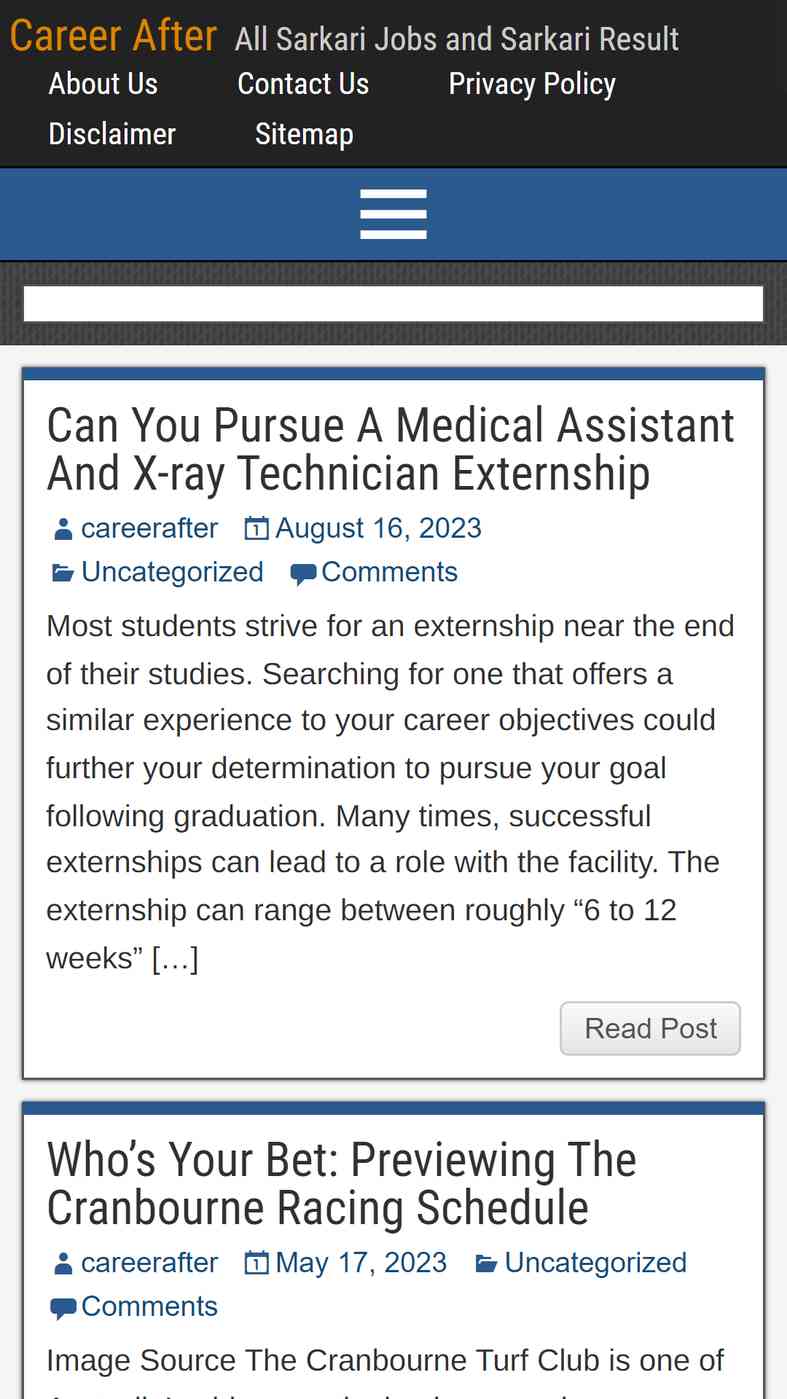Tap the Career After site title
Image resolution: width=787 pixels, height=1399 pixels.
point(113,36)
